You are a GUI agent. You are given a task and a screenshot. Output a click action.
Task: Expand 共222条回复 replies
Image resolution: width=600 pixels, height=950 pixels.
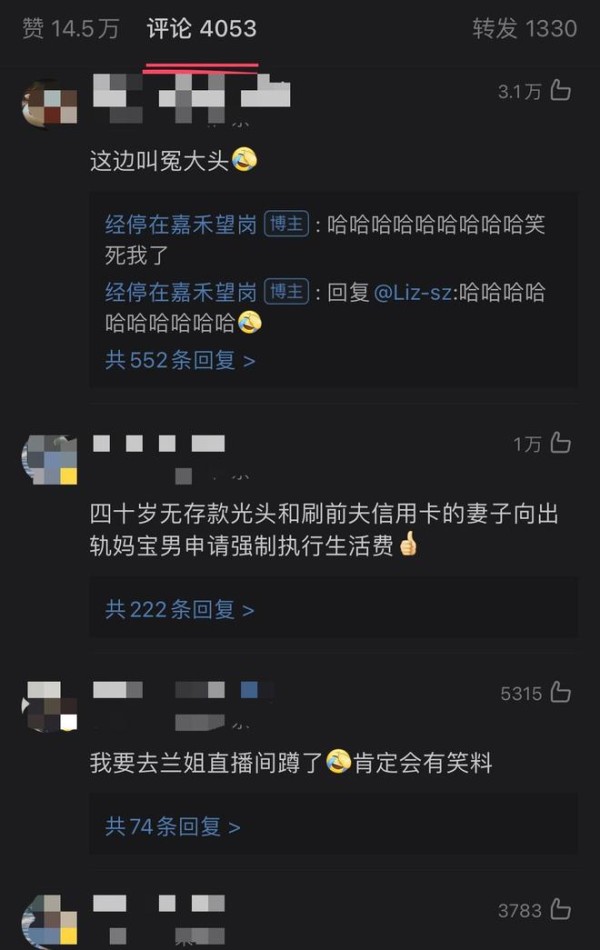[x=180, y=609]
